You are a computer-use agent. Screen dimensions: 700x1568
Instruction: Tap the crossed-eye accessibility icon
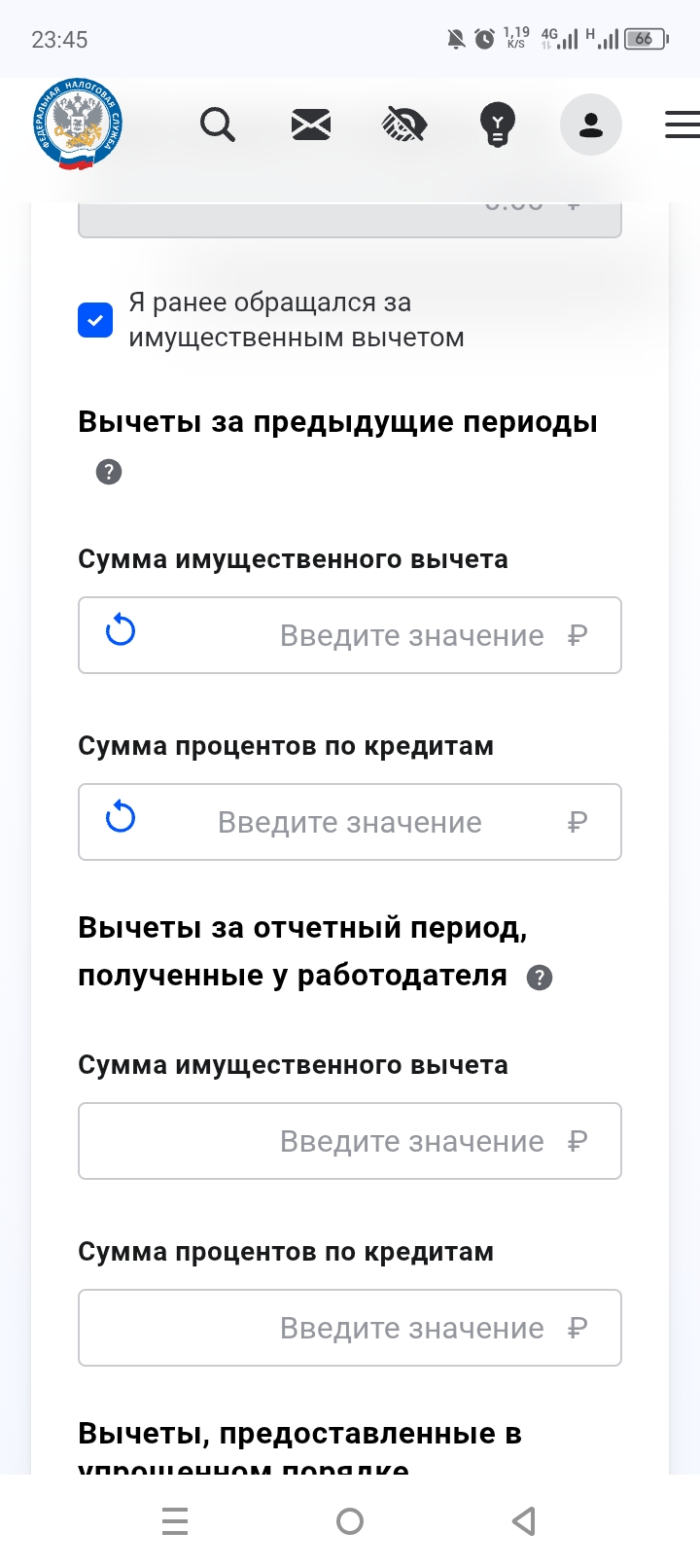404,125
